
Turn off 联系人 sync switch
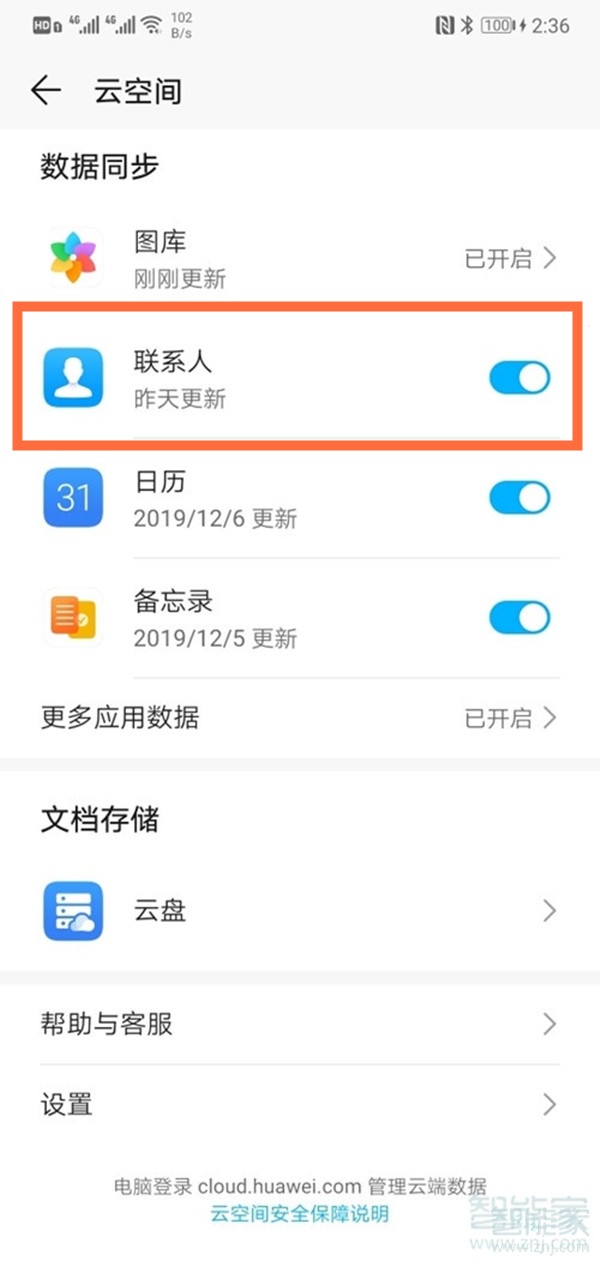(x=519, y=378)
